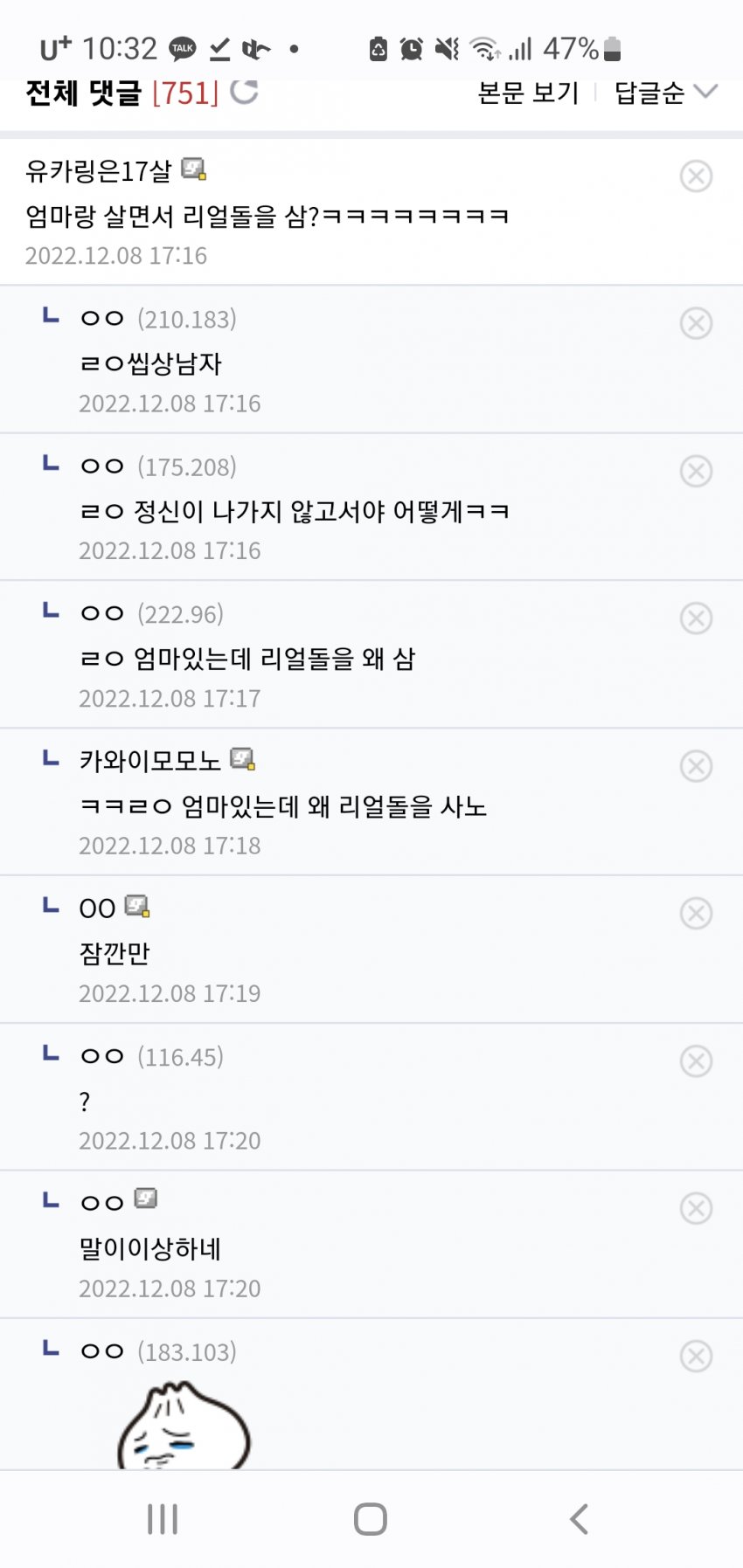Screen dimensions: 743x1568
Task: Delete the reply from ㅇㅇ (116.45)
Action: point(696,1062)
